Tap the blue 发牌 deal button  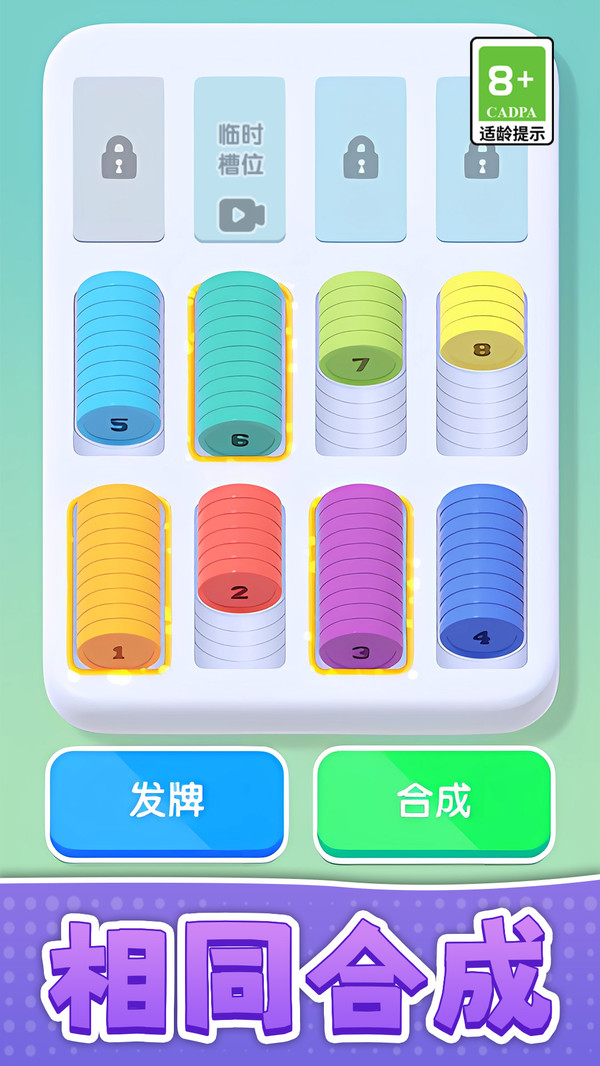[x=166, y=801]
